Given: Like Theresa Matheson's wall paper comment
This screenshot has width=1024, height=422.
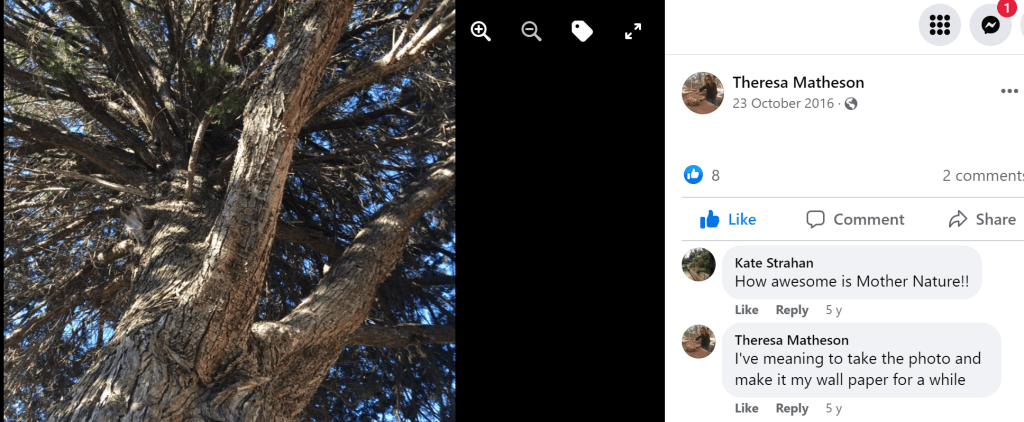Looking at the screenshot, I should (x=746, y=408).
